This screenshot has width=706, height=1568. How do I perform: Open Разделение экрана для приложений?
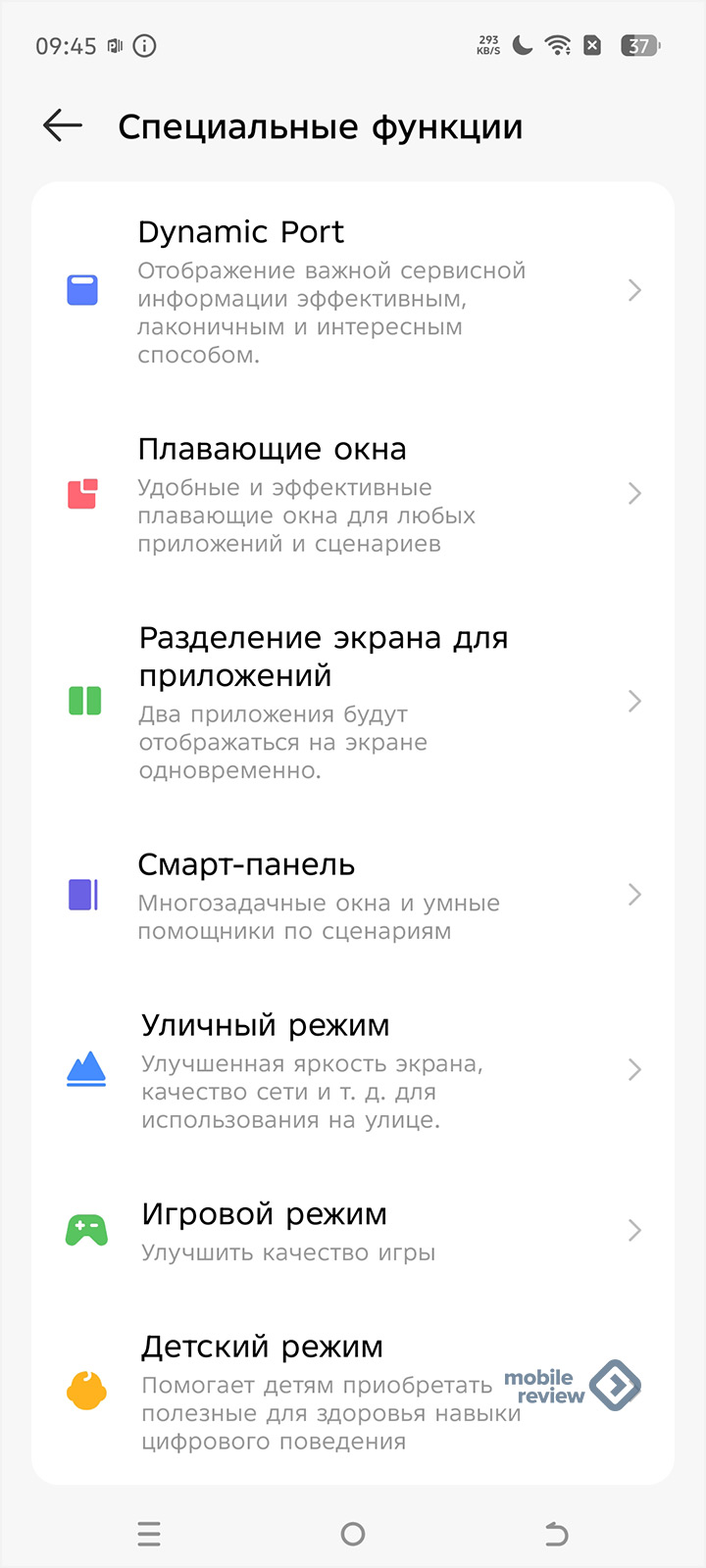353,702
